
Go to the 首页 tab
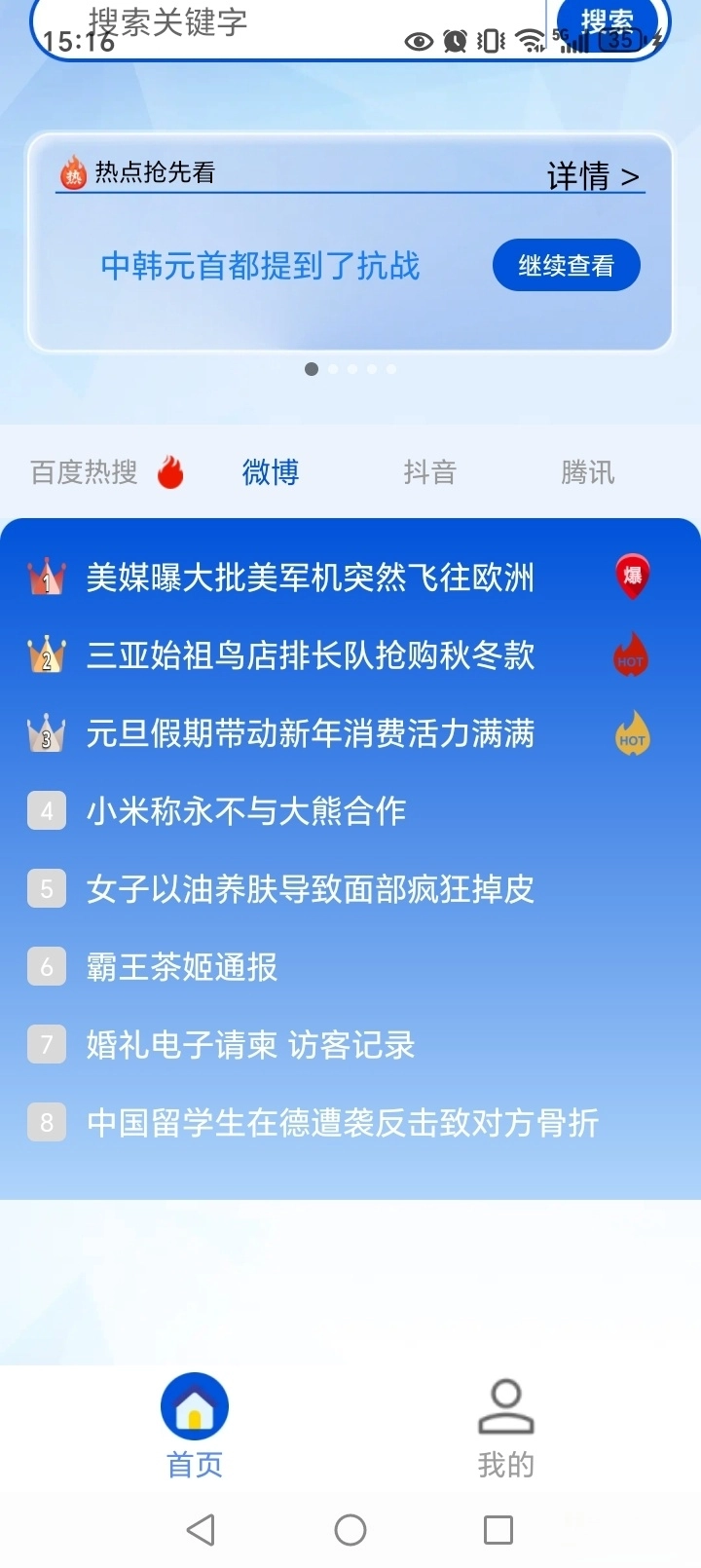click(x=195, y=1426)
